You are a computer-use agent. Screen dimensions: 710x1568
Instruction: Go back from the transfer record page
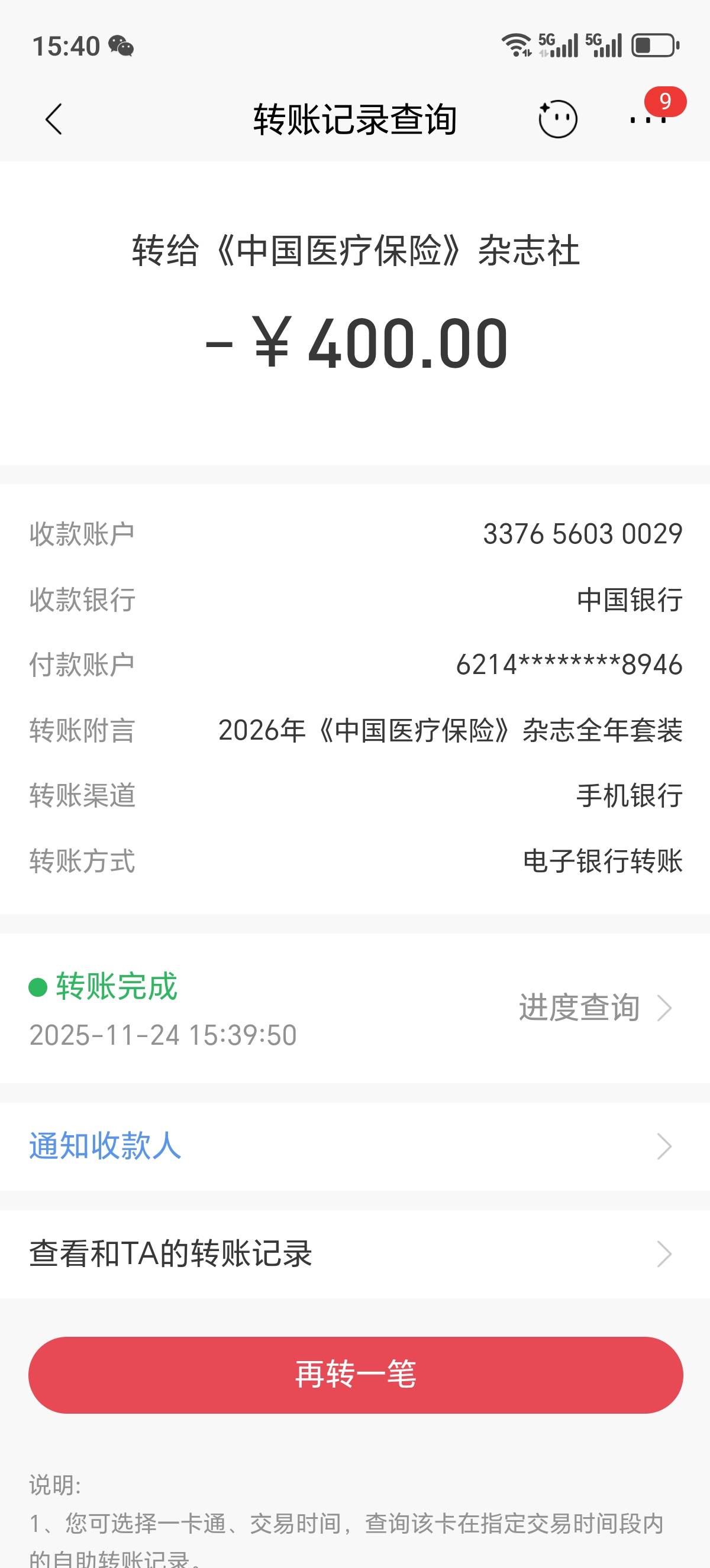[54, 119]
